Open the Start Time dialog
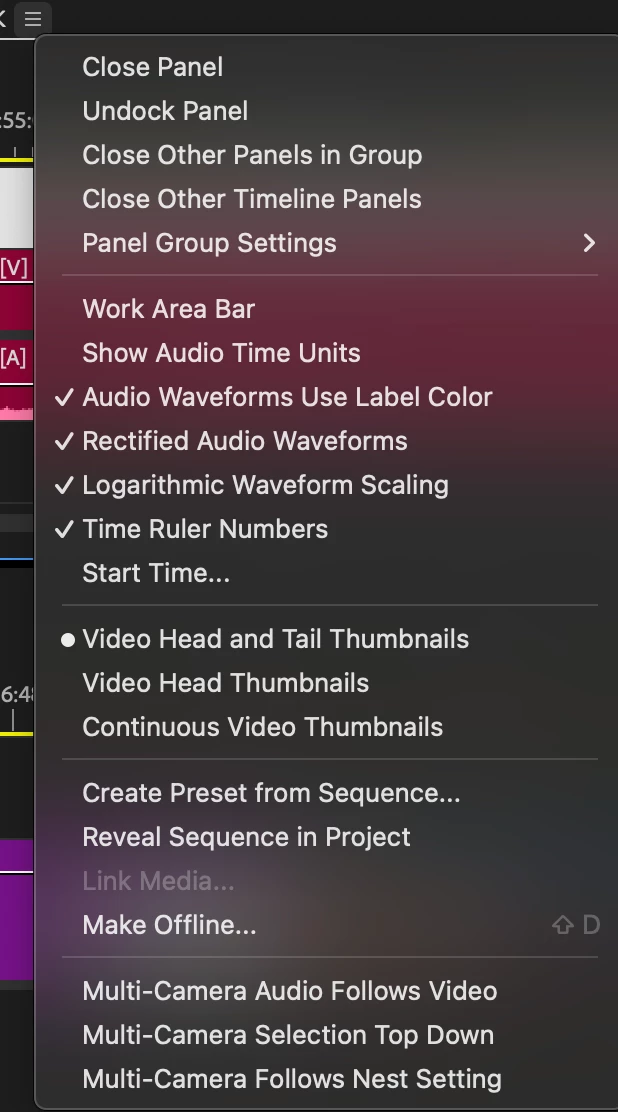 pyautogui.click(x=156, y=573)
